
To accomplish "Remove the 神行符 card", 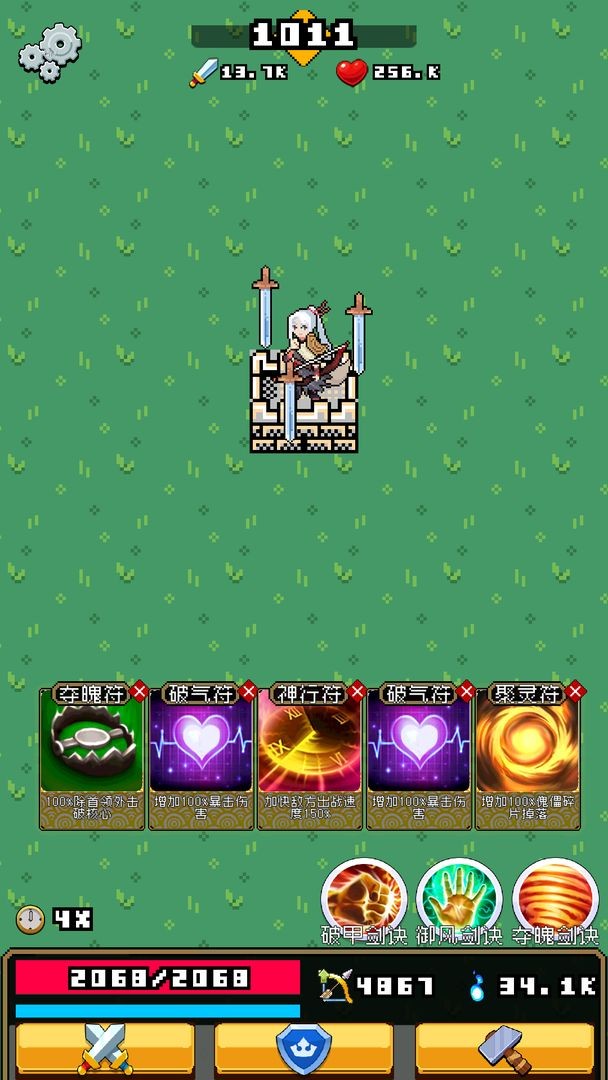I will click(x=357, y=691).
